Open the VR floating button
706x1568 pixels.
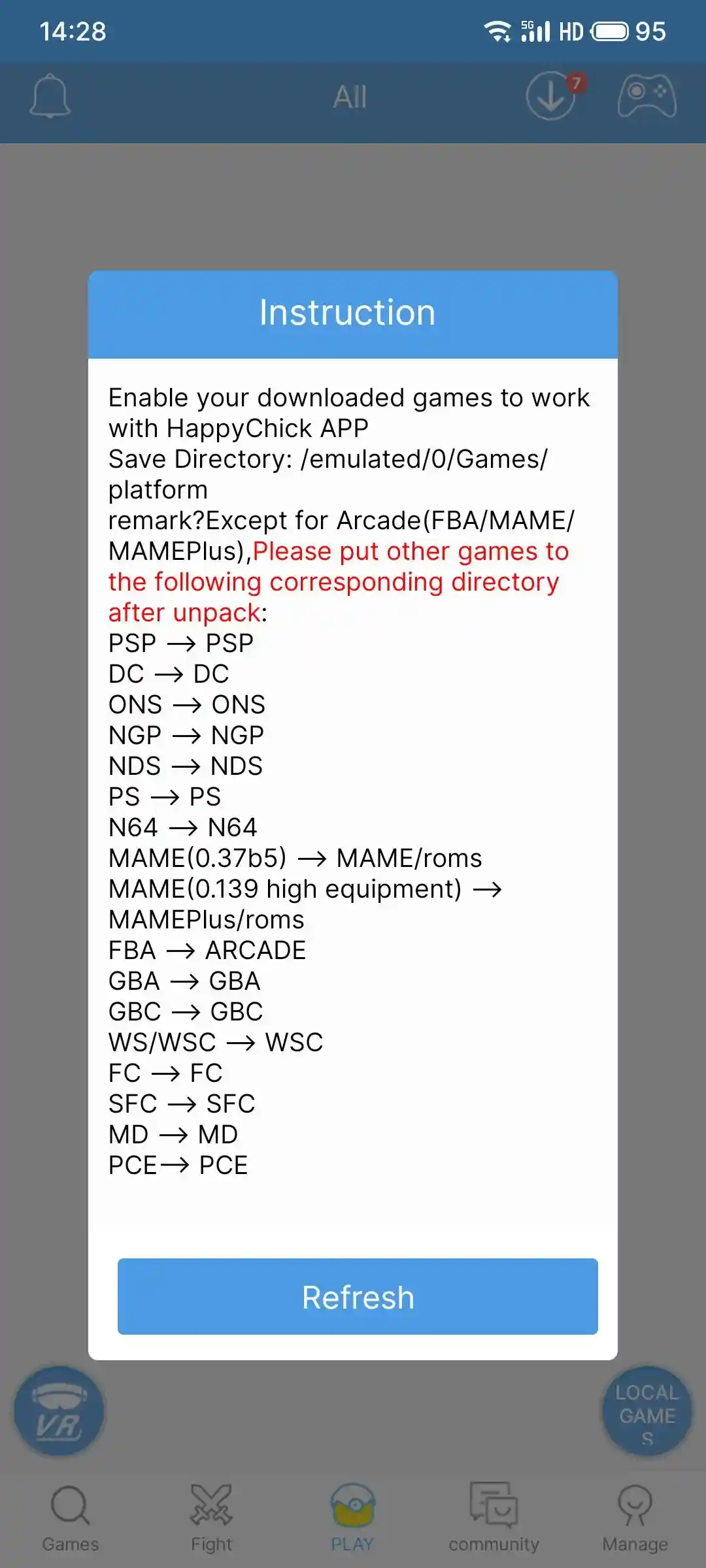(x=59, y=1411)
